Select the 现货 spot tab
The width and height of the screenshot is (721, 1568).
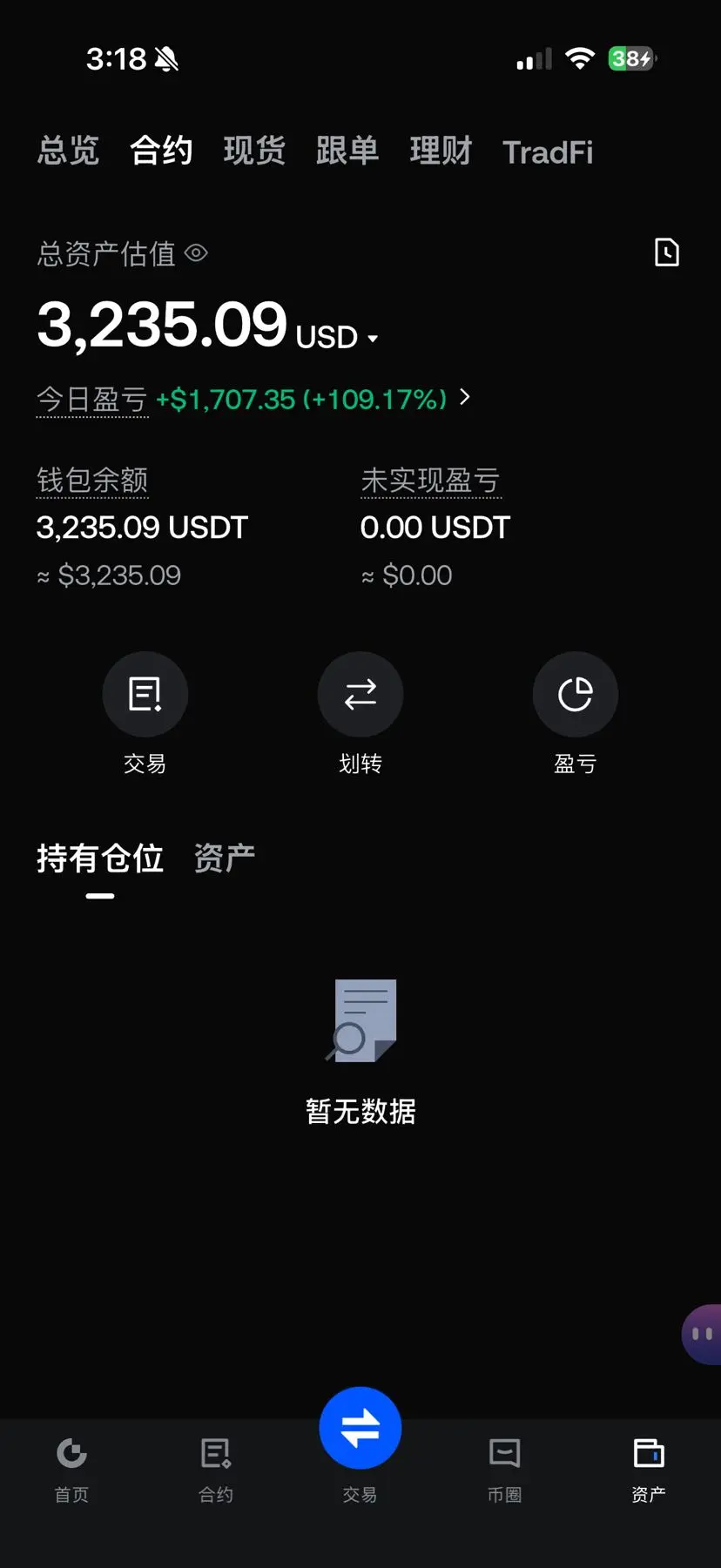pos(254,151)
